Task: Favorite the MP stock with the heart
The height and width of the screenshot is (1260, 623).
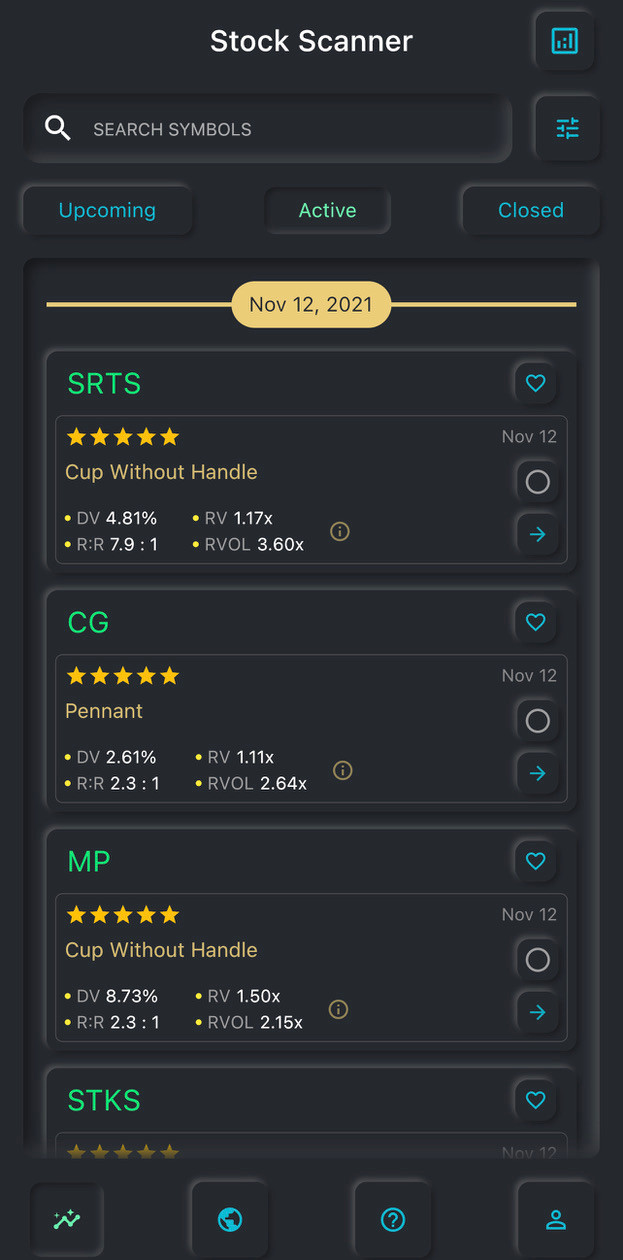Action: (536, 861)
